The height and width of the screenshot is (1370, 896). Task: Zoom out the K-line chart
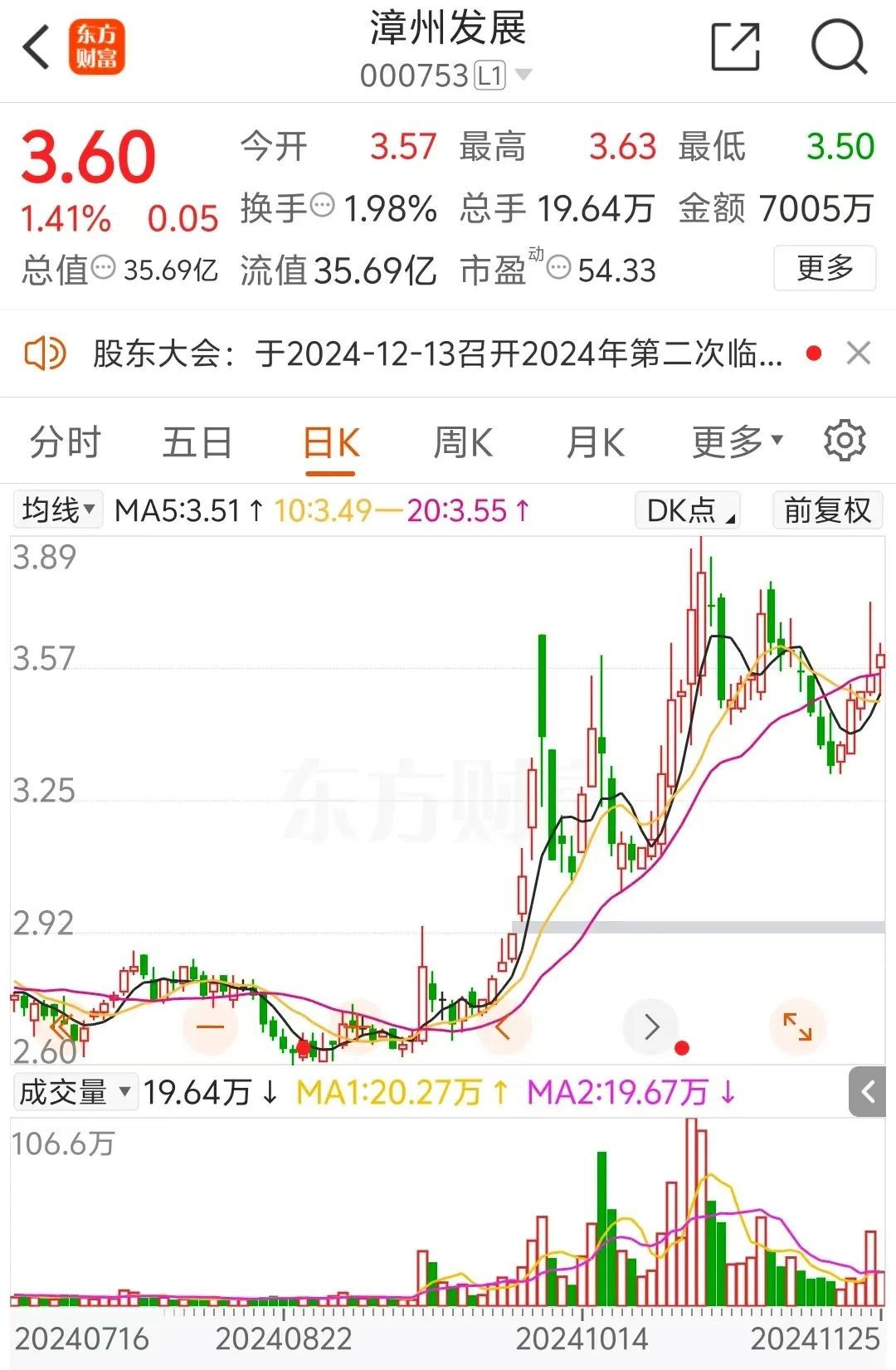click(x=210, y=1027)
